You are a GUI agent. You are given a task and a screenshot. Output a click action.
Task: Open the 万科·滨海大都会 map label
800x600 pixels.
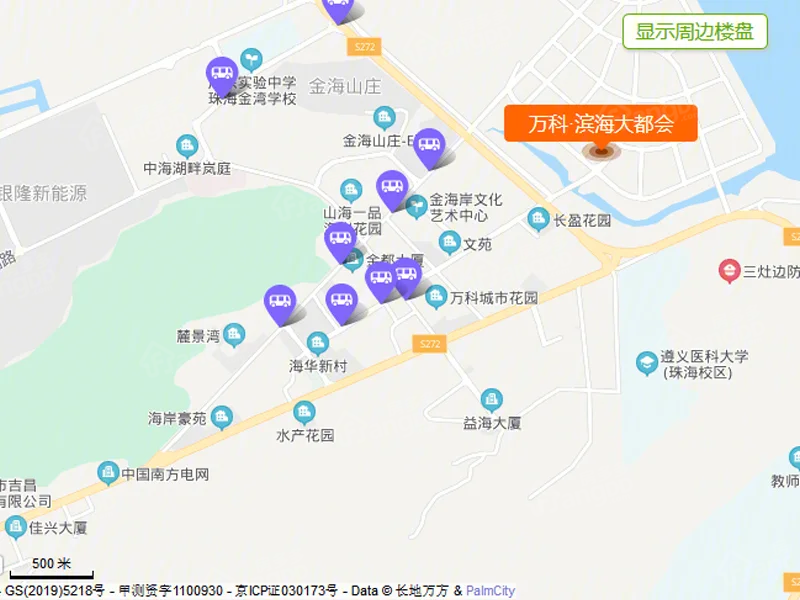(x=600, y=124)
